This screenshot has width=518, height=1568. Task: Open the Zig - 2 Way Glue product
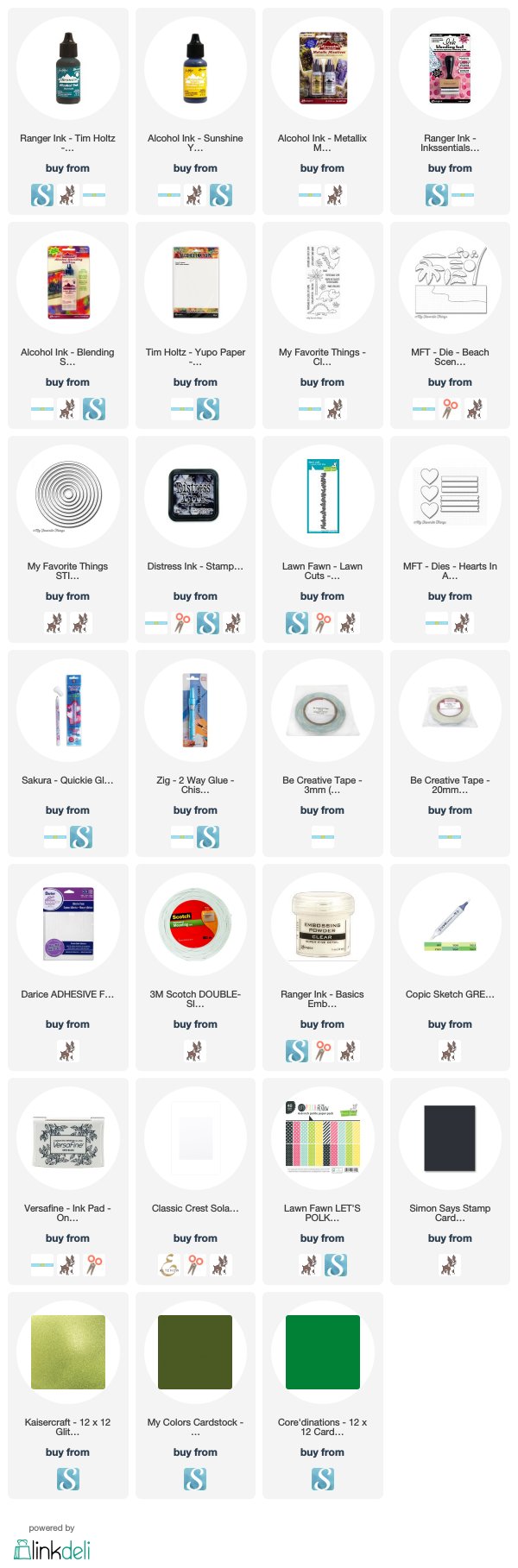point(195,709)
